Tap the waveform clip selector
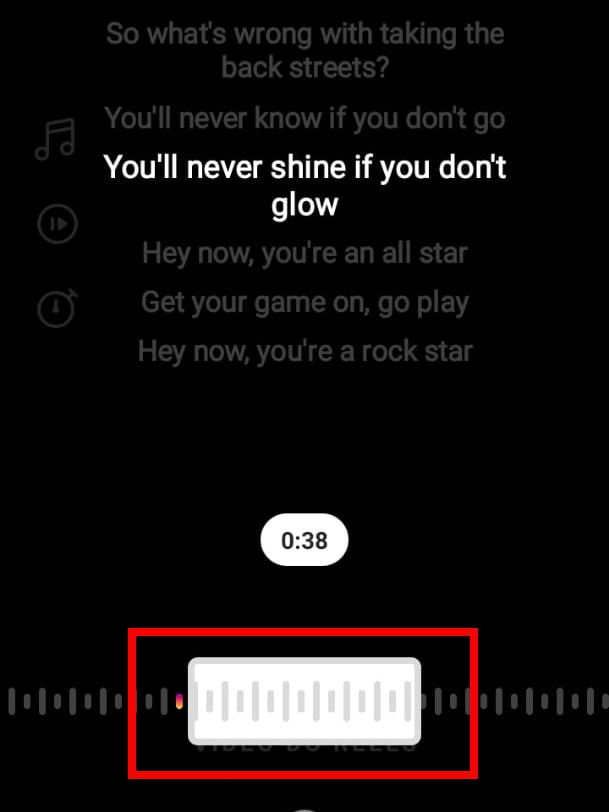609x812 pixels. [305, 702]
